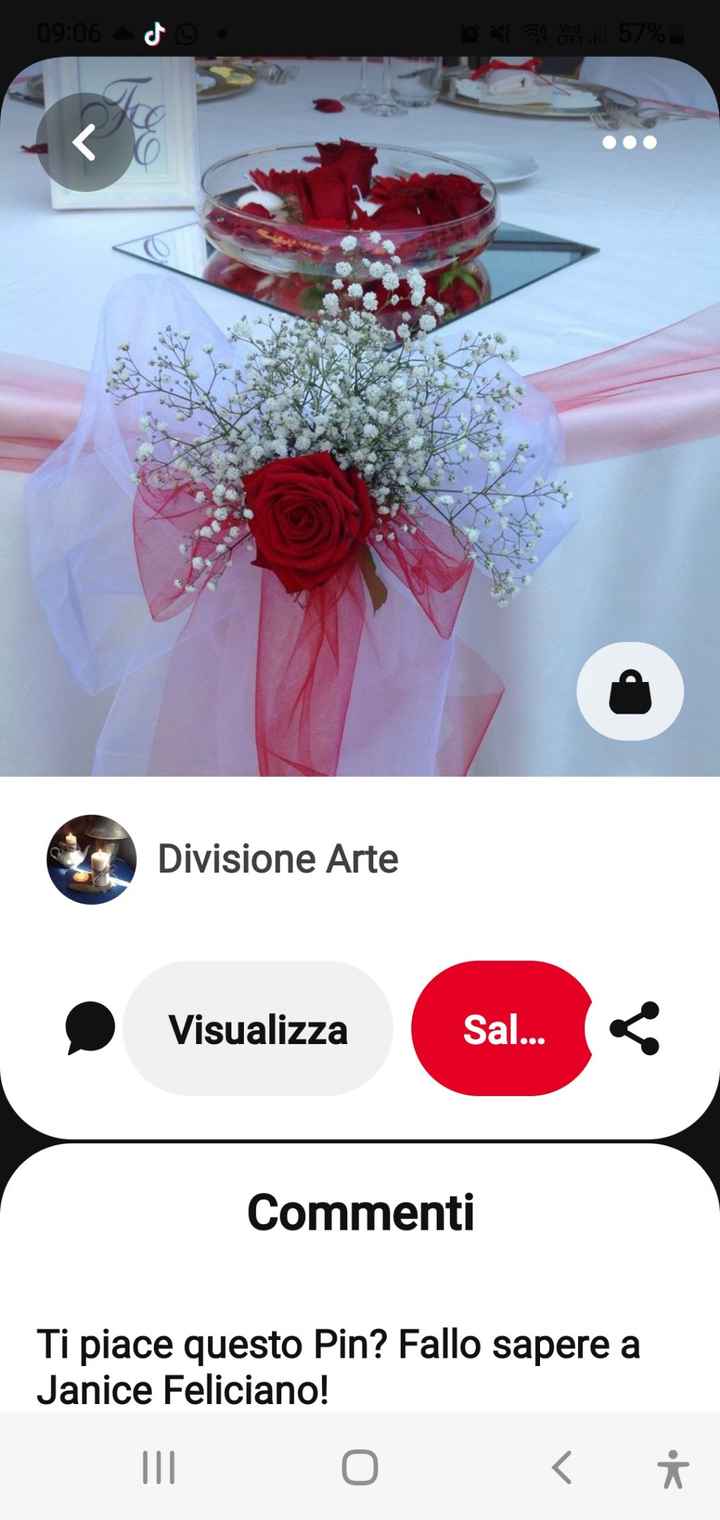Open the comment bubble icon

pos(90,1028)
